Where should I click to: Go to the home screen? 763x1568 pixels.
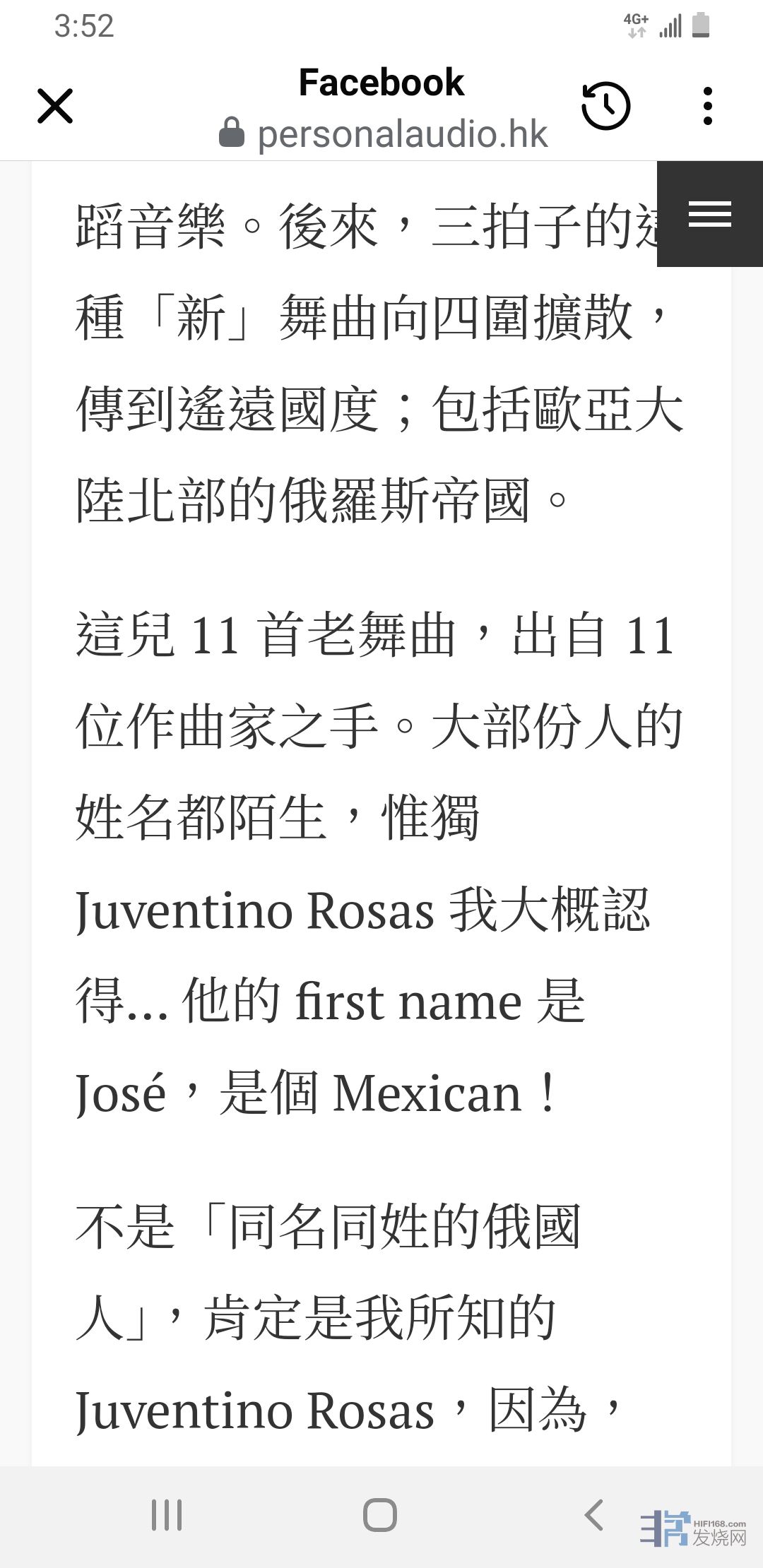380,1514
